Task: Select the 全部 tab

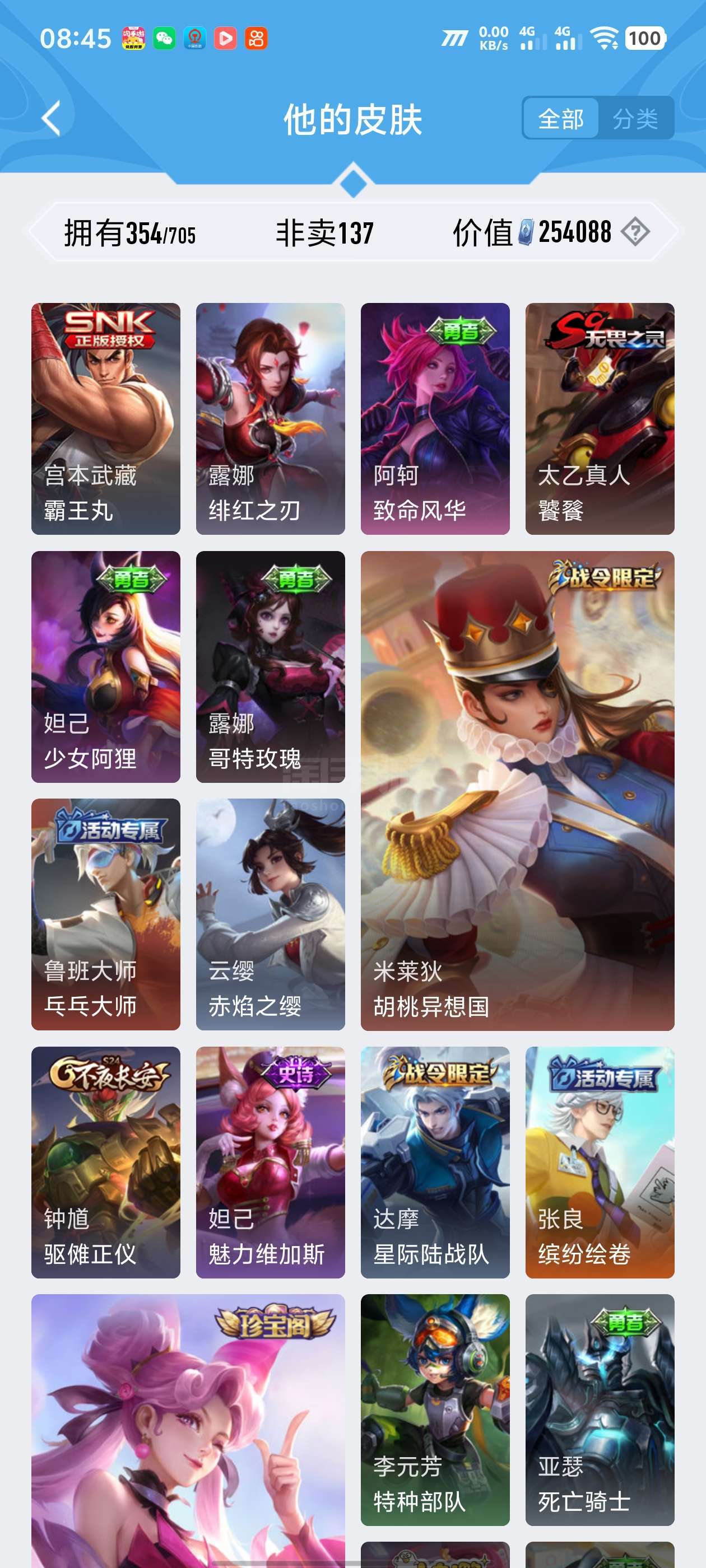Action: (x=560, y=118)
